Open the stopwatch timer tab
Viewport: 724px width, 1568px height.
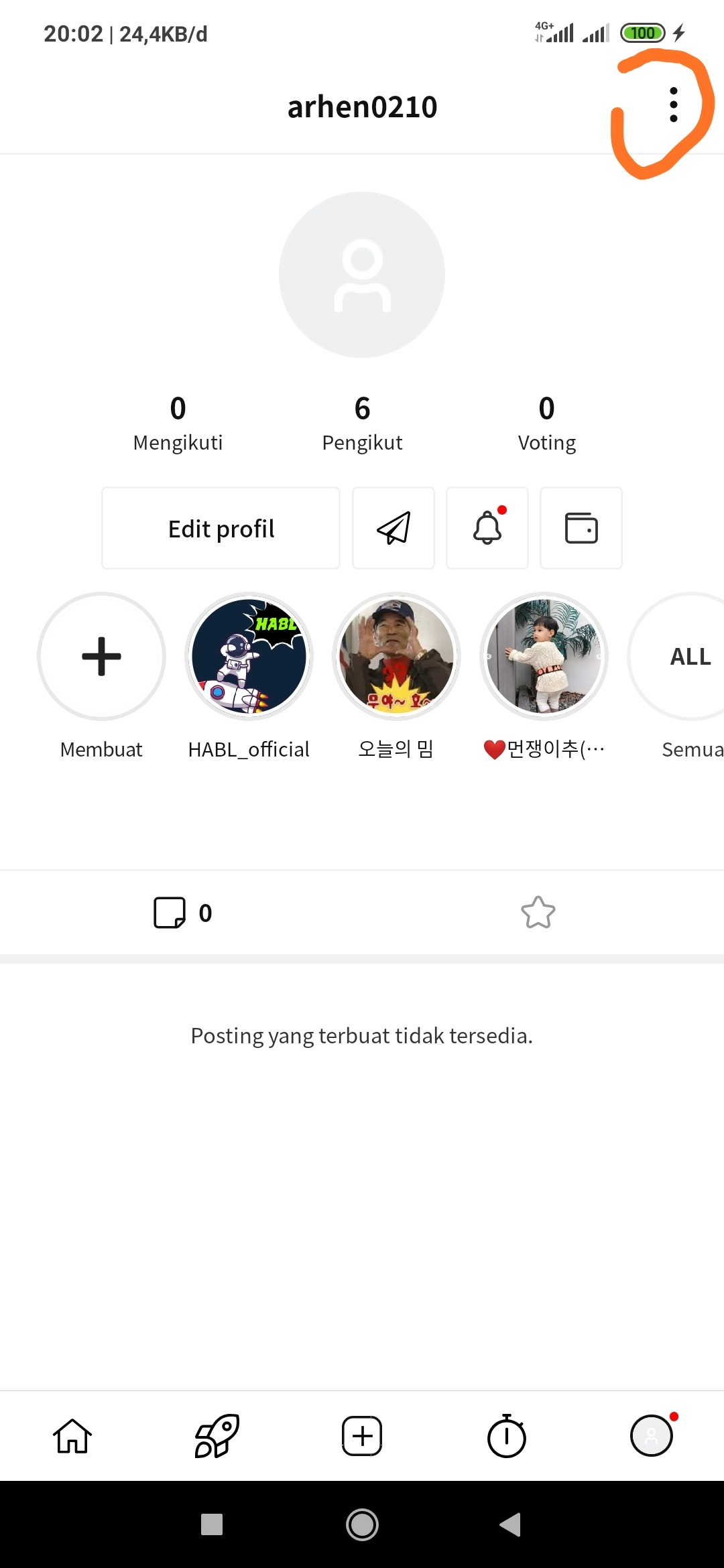(507, 1436)
